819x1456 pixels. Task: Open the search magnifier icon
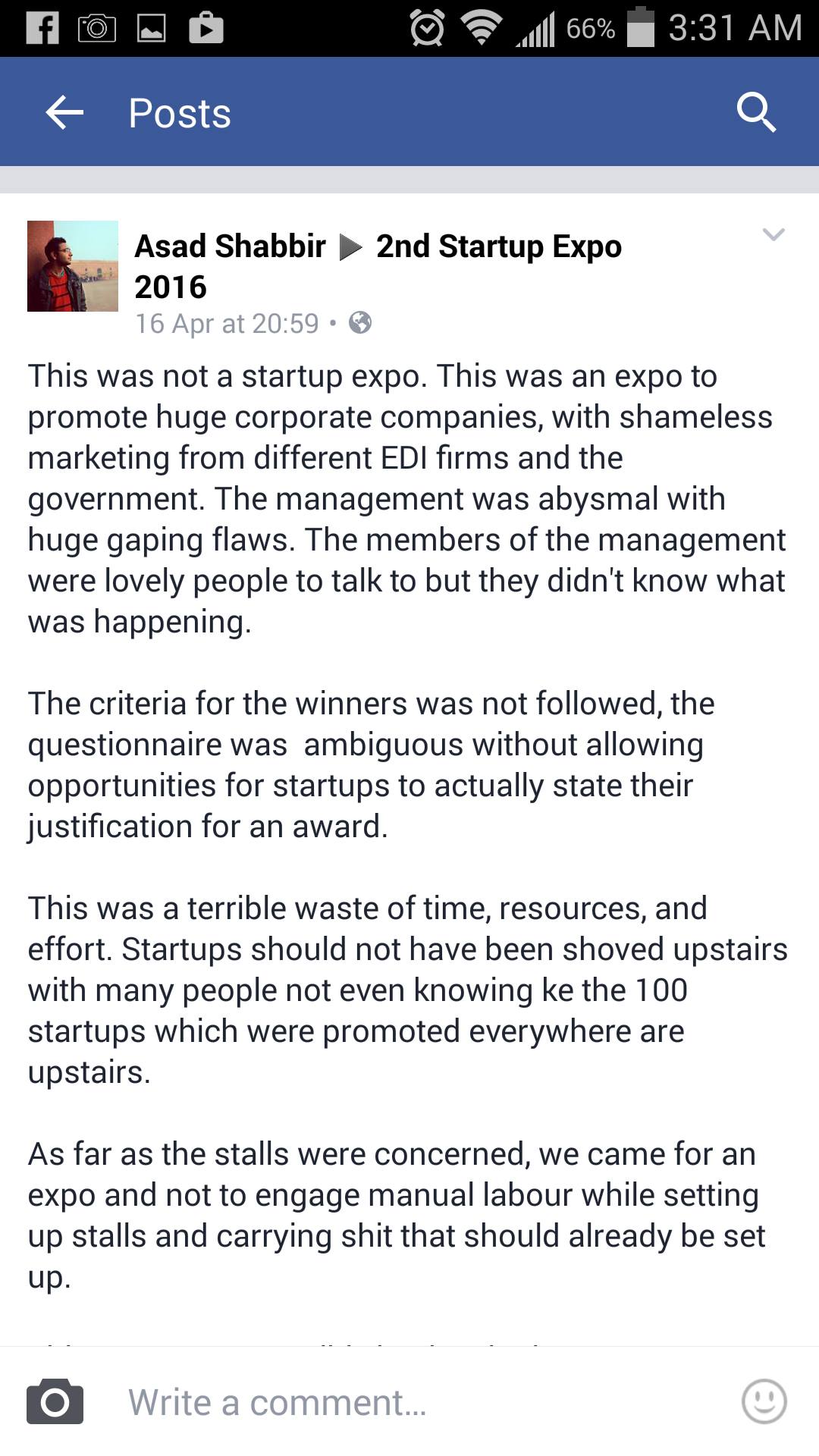pos(756,113)
